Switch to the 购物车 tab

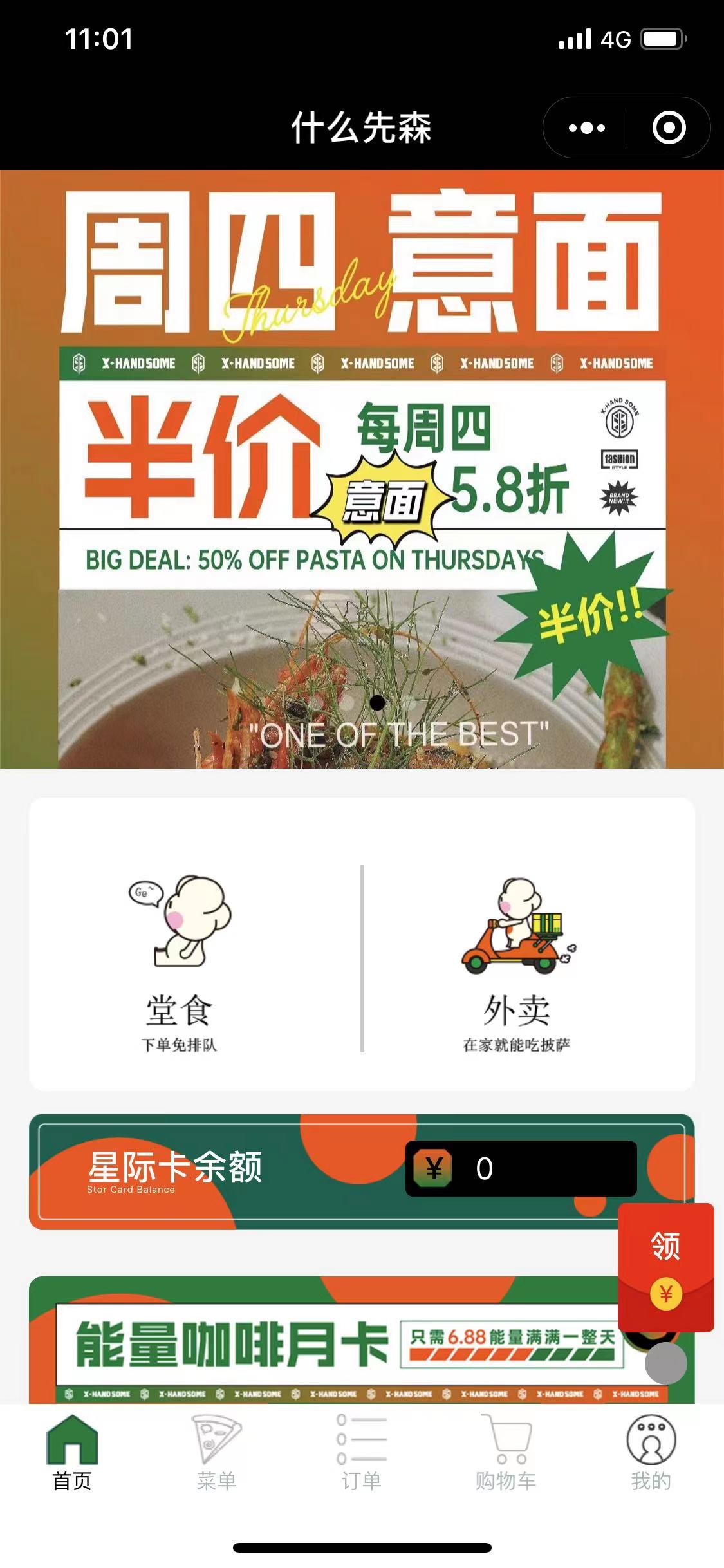pyautogui.click(x=506, y=1451)
